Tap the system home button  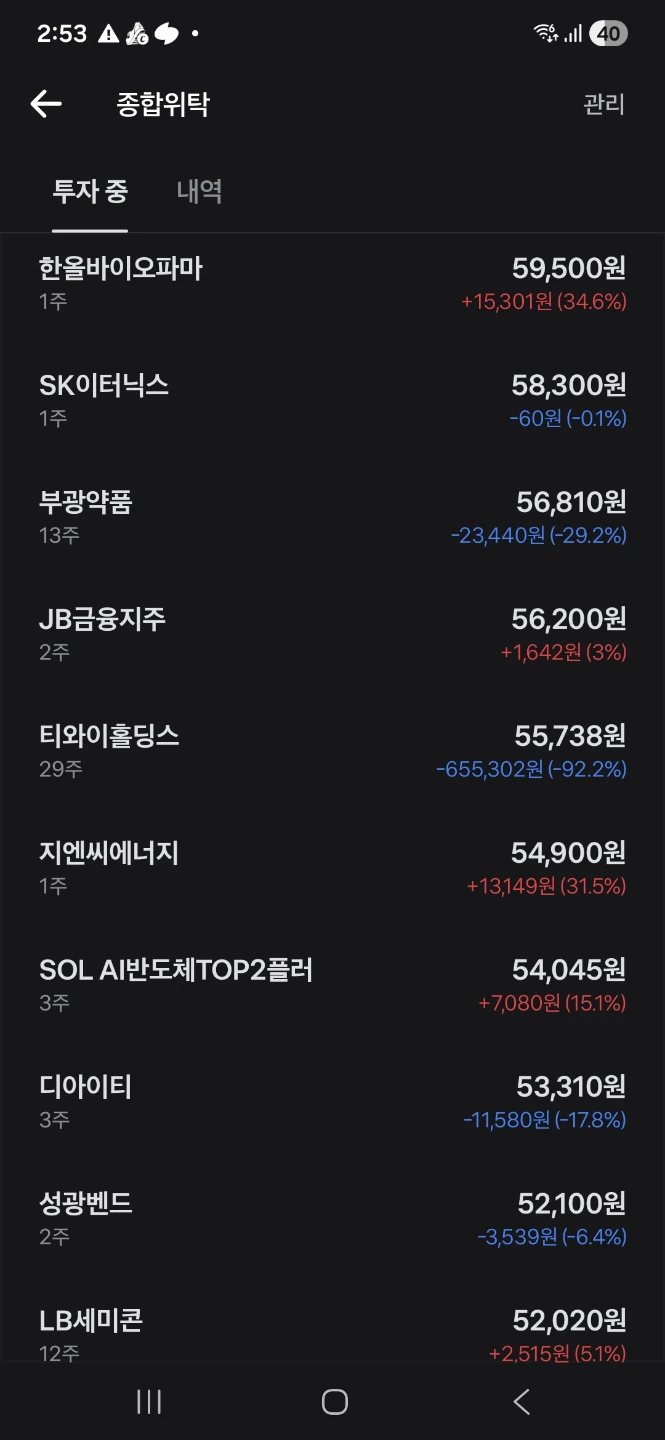coord(334,1402)
